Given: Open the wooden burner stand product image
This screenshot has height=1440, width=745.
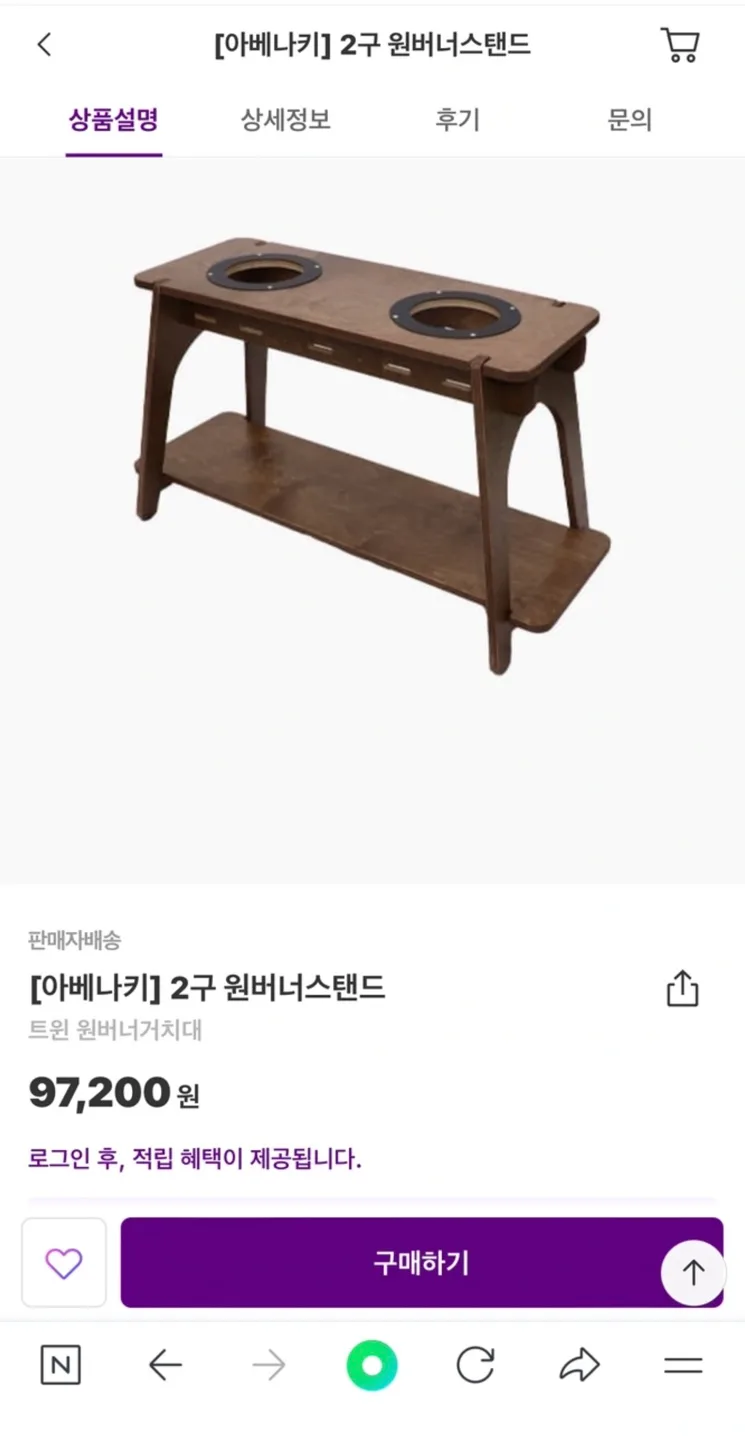Looking at the screenshot, I should [x=372, y=455].
